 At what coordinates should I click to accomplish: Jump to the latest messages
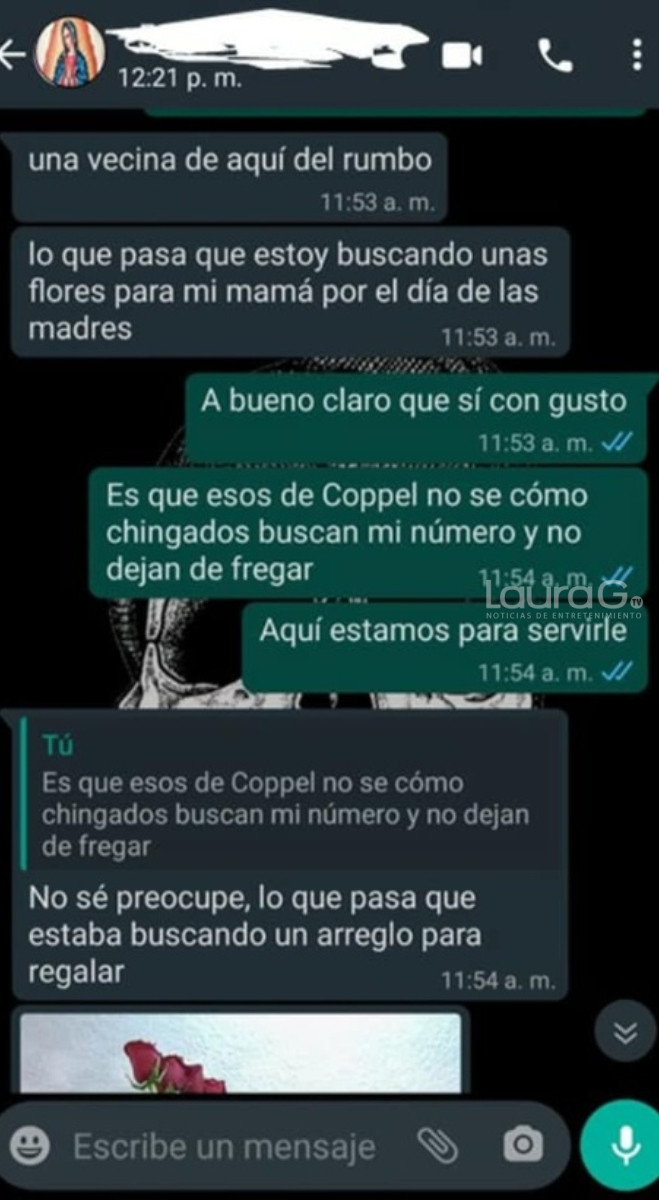tap(625, 1034)
